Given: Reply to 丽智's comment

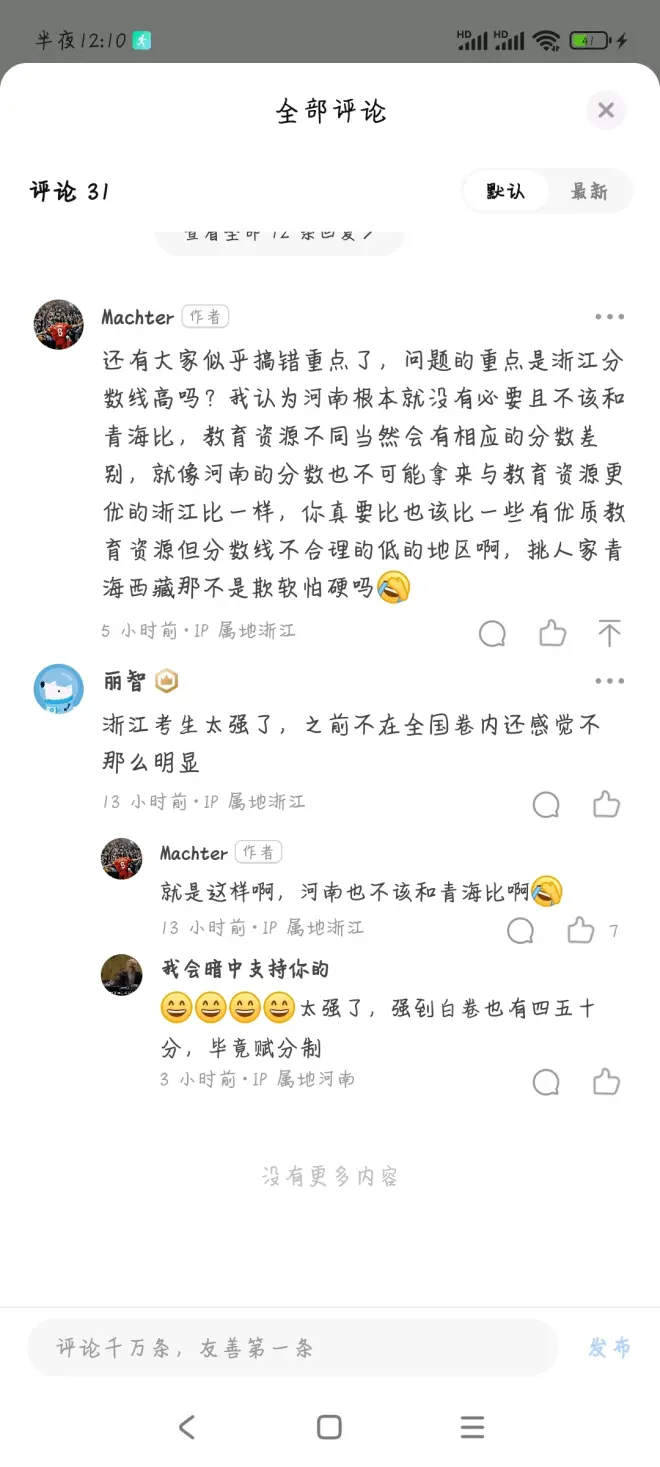Looking at the screenshot, I should click(x=546, y=805).
